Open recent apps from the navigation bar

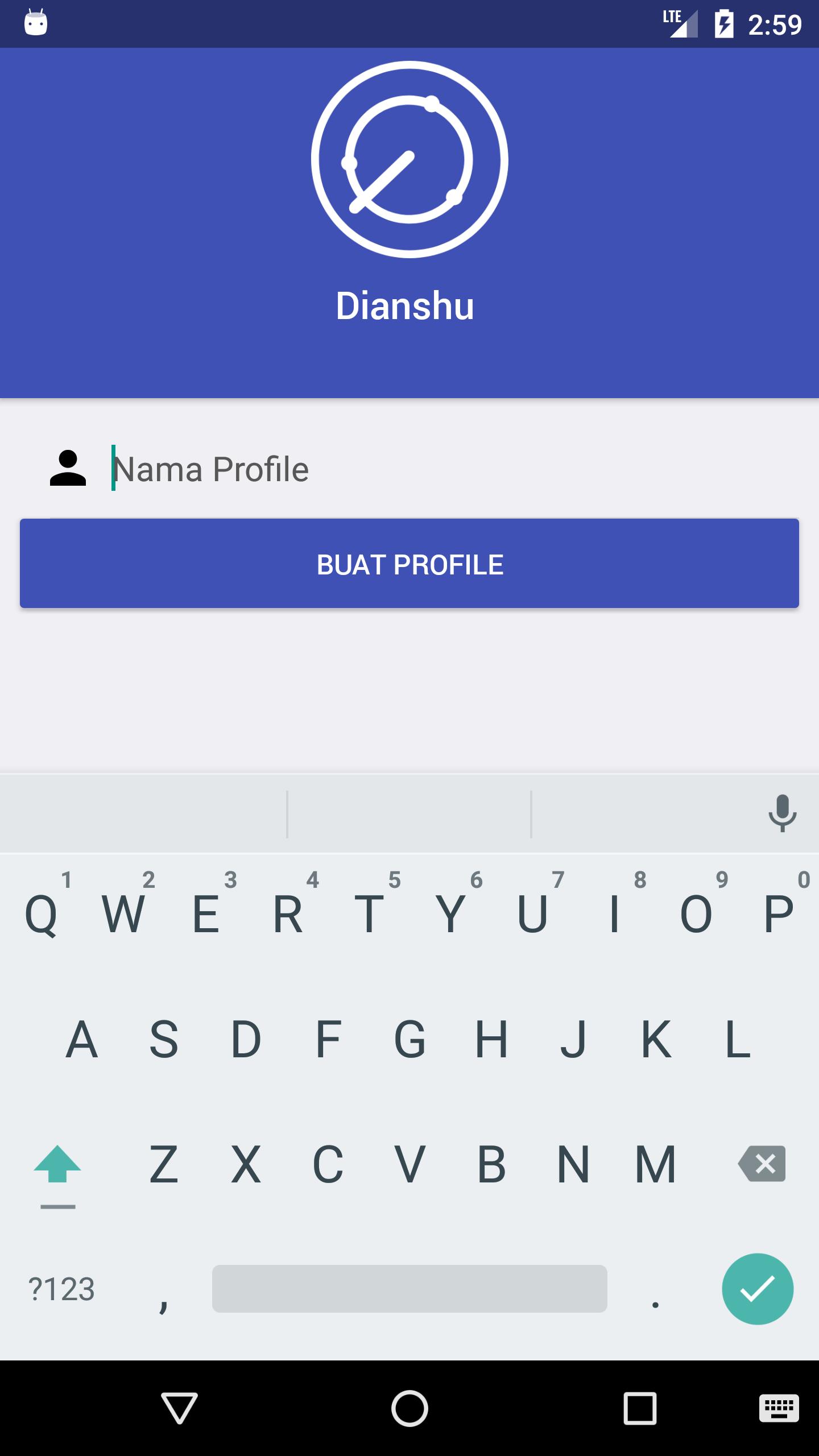[x=640, y=1408]
